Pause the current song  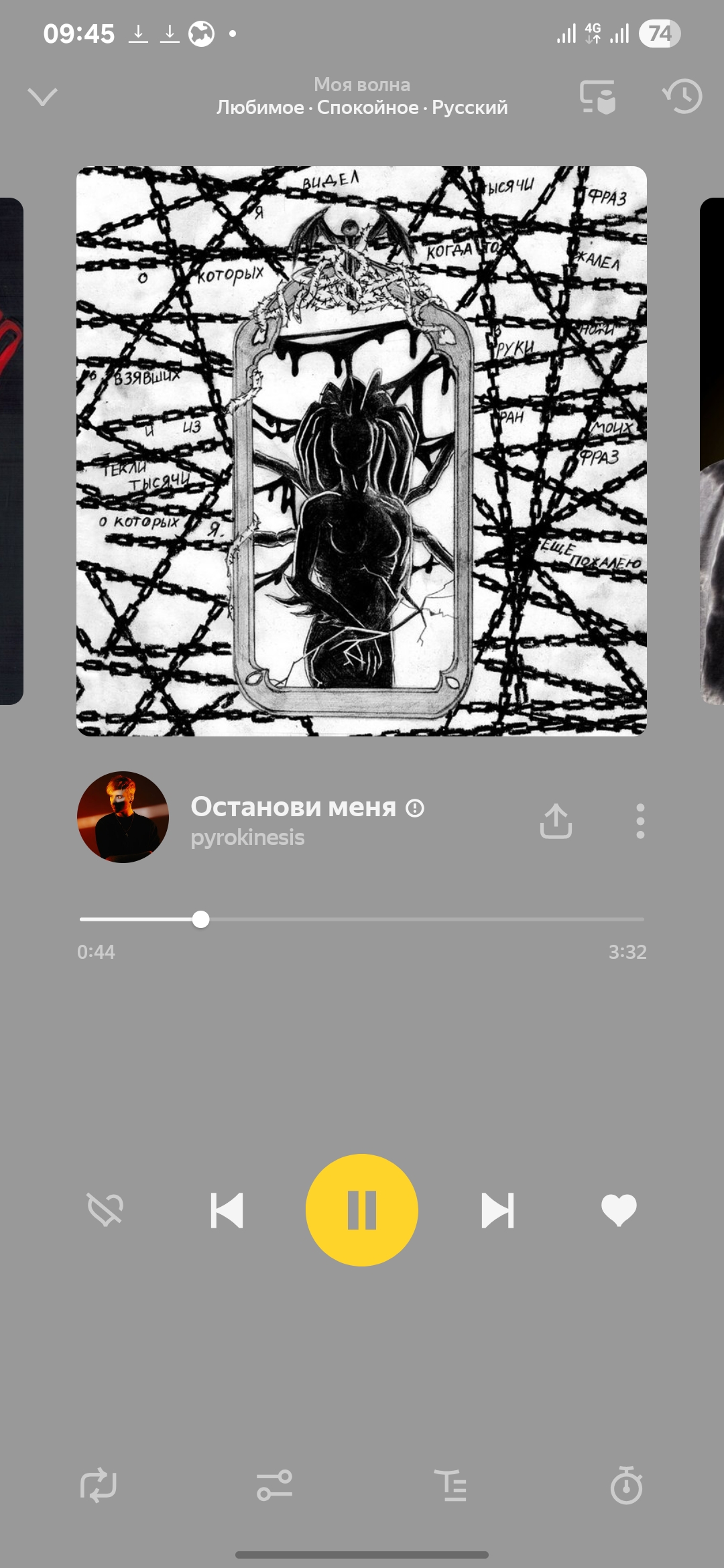[x=362, y=1210]
